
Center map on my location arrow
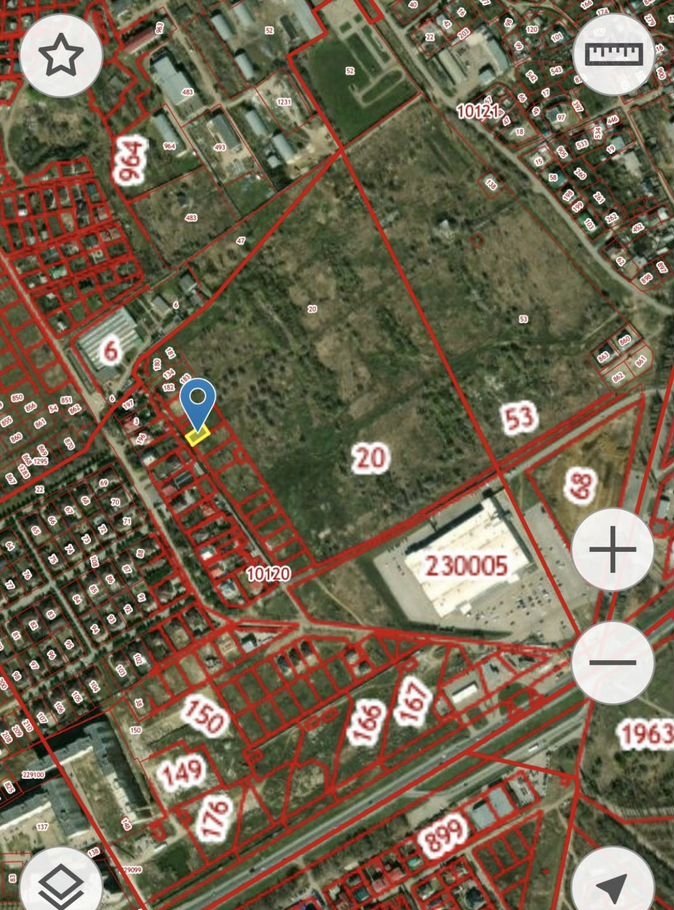613,884
